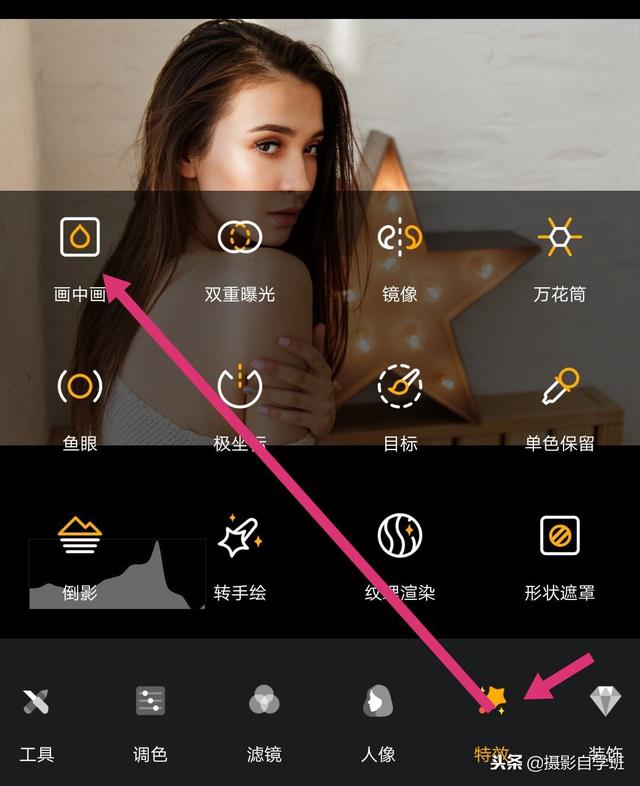Apply the 倒影 reflection effect
The image size is (640, 786).
80,536
